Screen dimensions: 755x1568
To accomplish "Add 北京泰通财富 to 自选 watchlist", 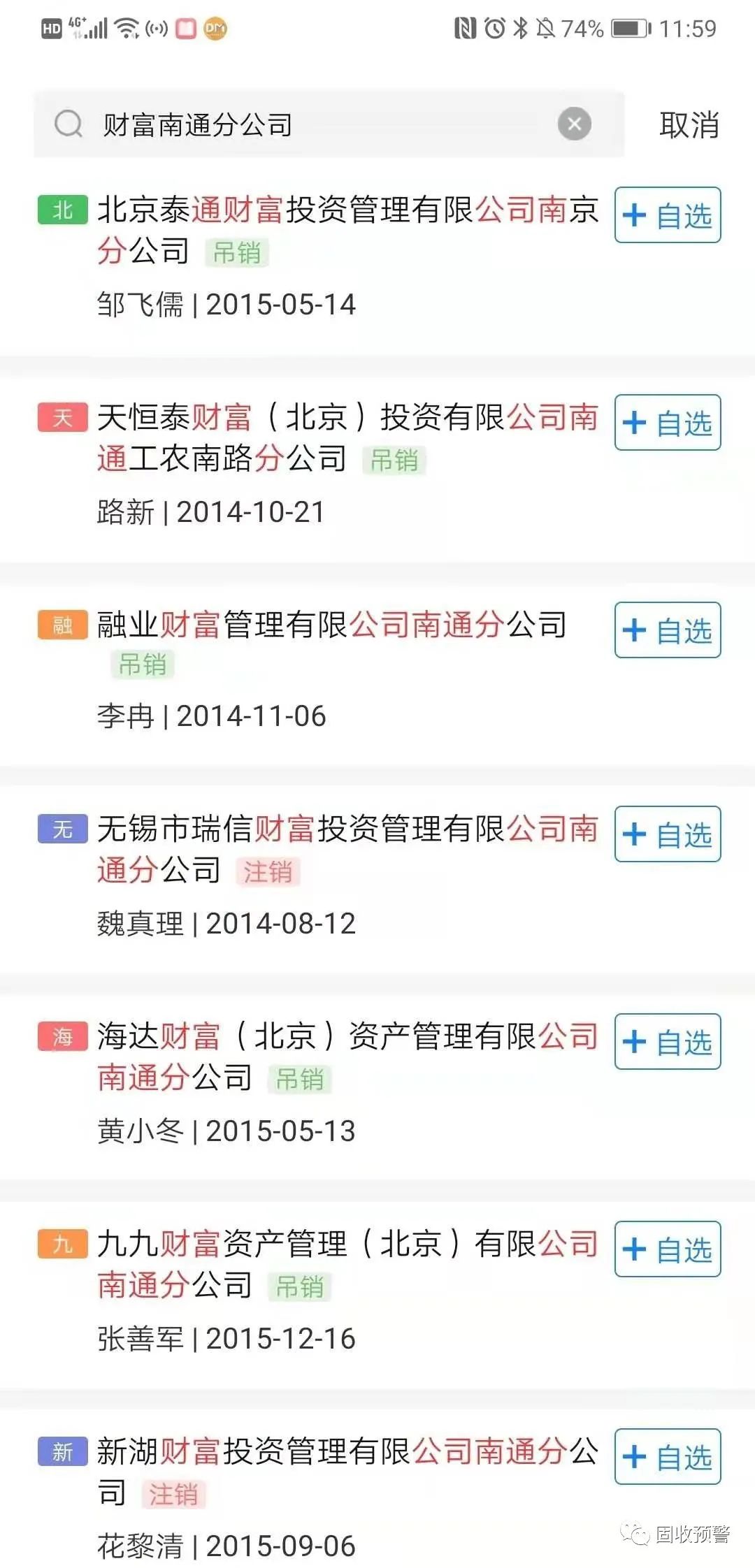I will coord(668,215).
